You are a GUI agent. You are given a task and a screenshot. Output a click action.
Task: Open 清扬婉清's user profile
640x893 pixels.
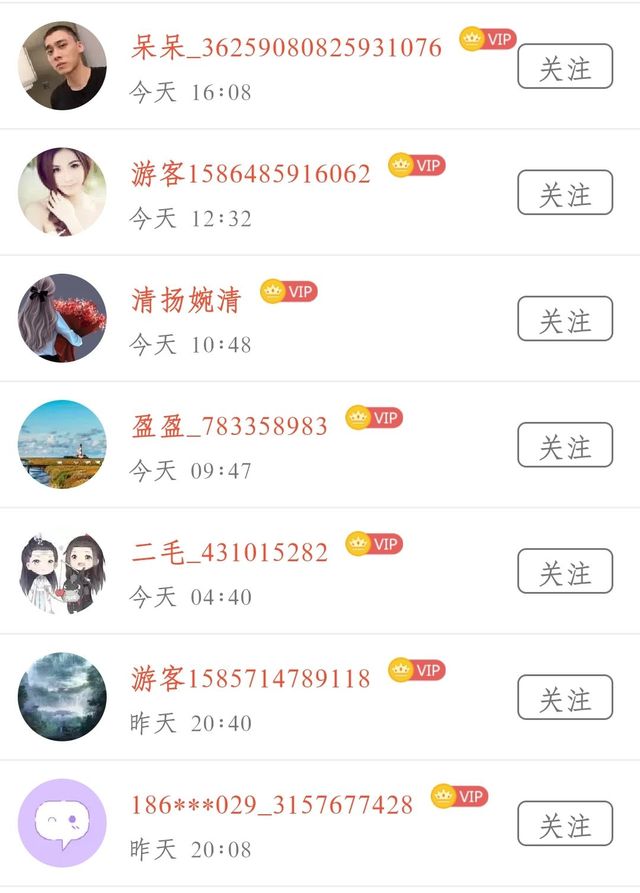click(186, 300)
